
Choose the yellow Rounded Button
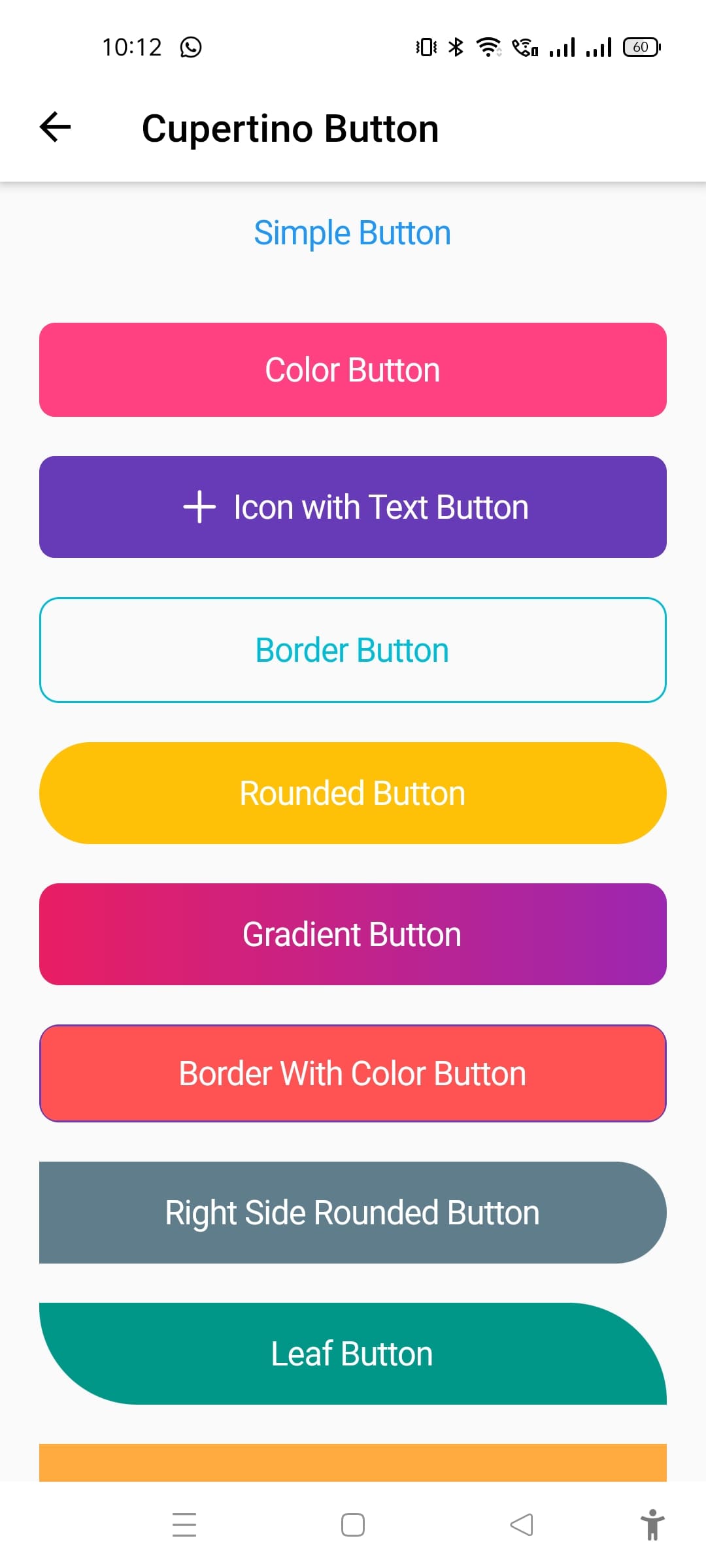point(352,793)
